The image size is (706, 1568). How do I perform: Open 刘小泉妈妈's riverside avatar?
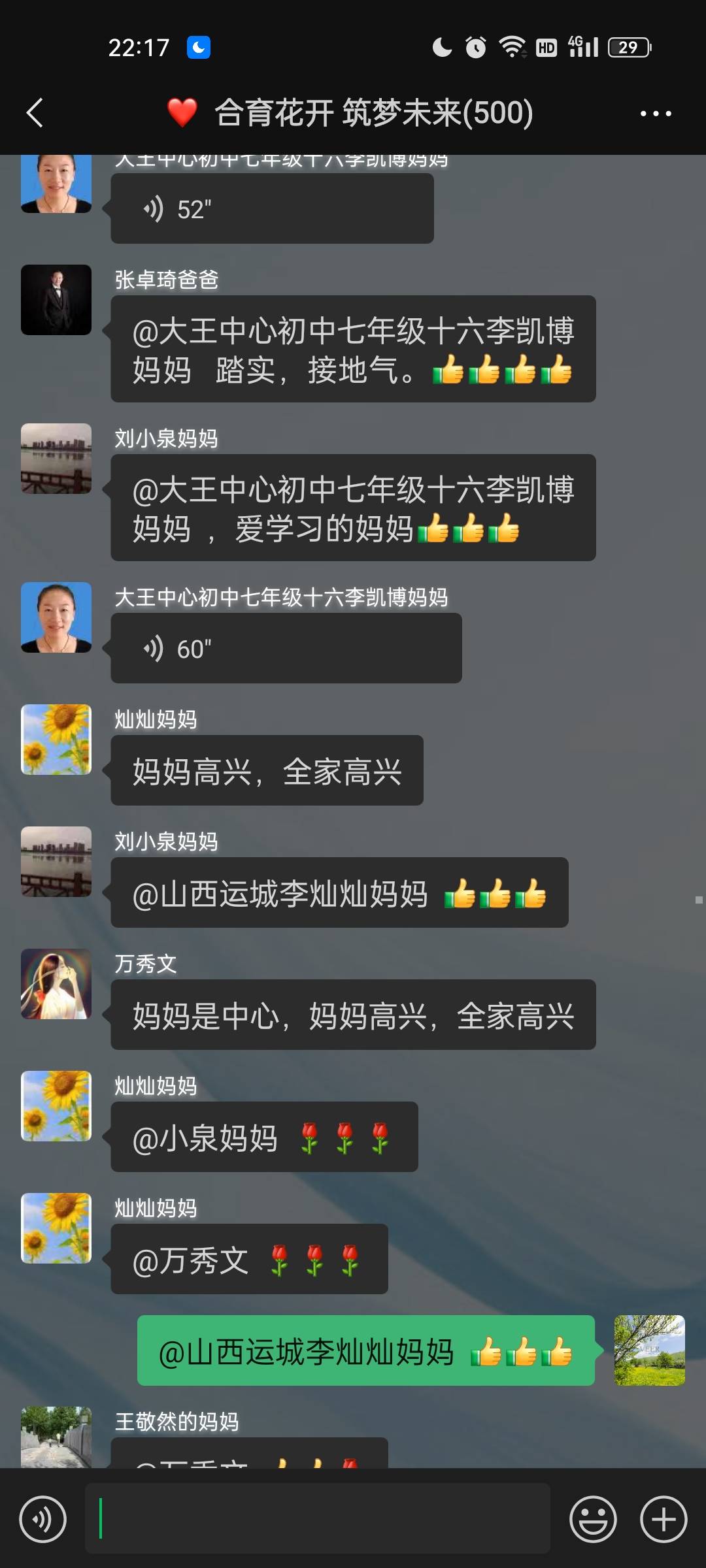click(x=56, y=457)
